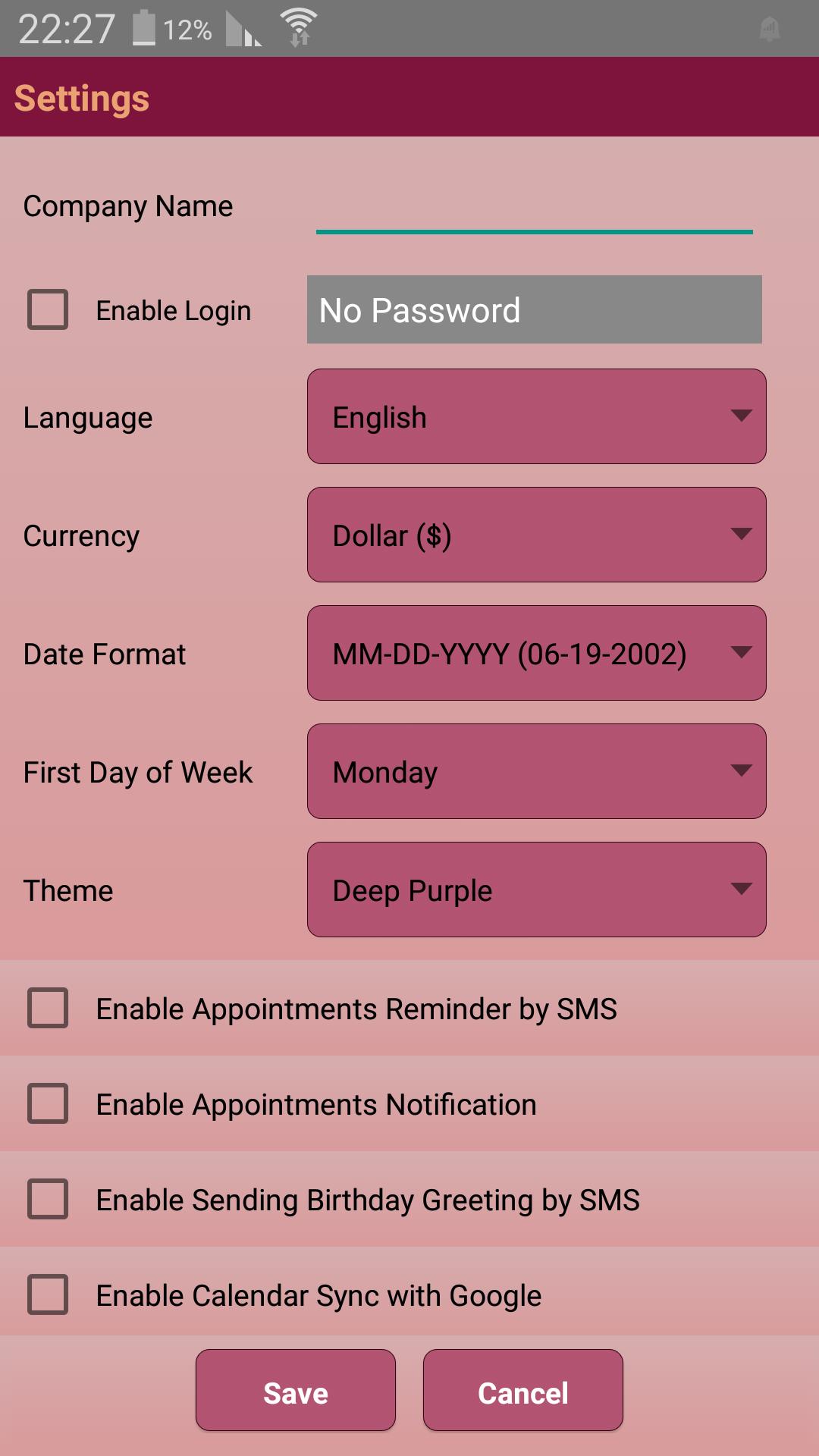Cancel the settings changes
819x1456 pixels.
(x=523, y=1390)
